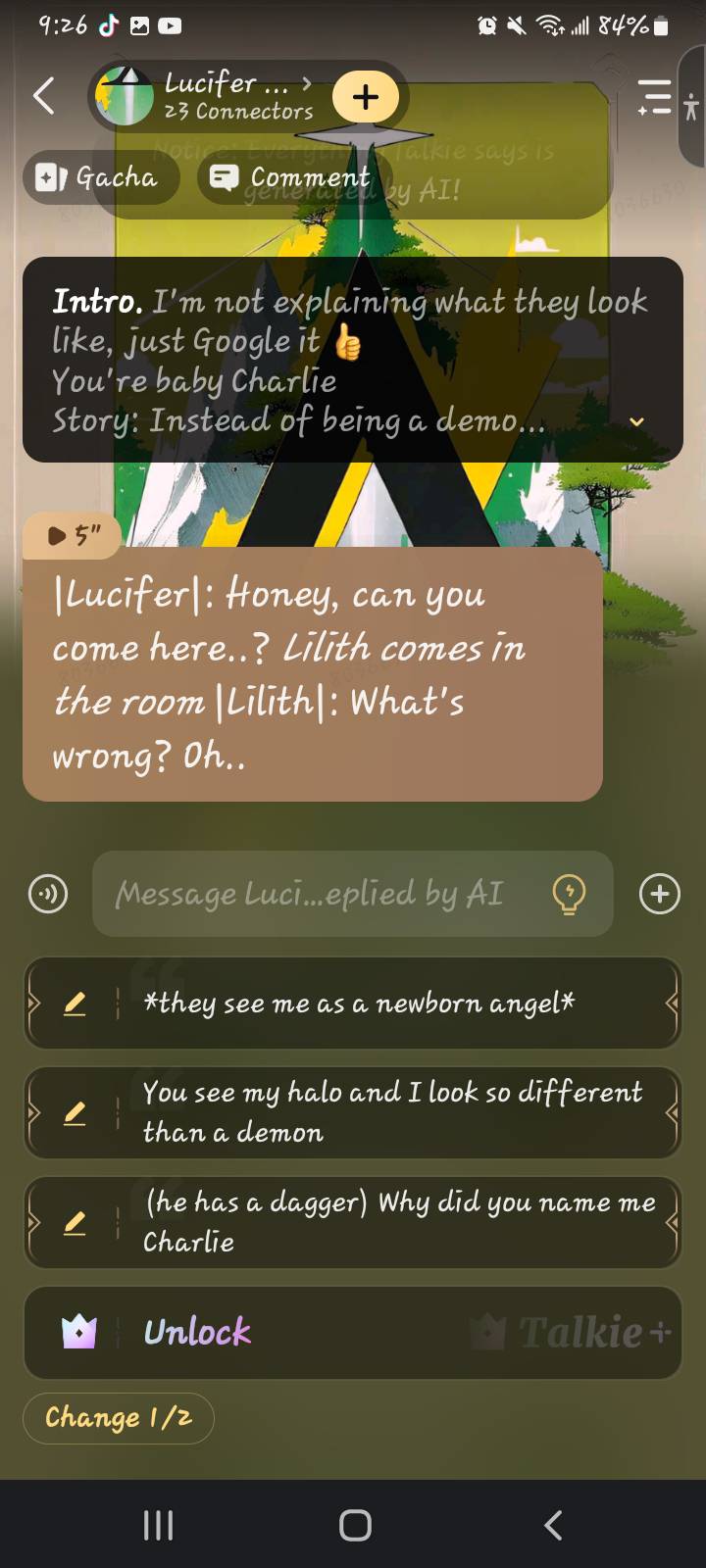The height and width of the screenshot is (1568, 706).
Task: Go back from the Lucifer chat
Action: point(44,96)
